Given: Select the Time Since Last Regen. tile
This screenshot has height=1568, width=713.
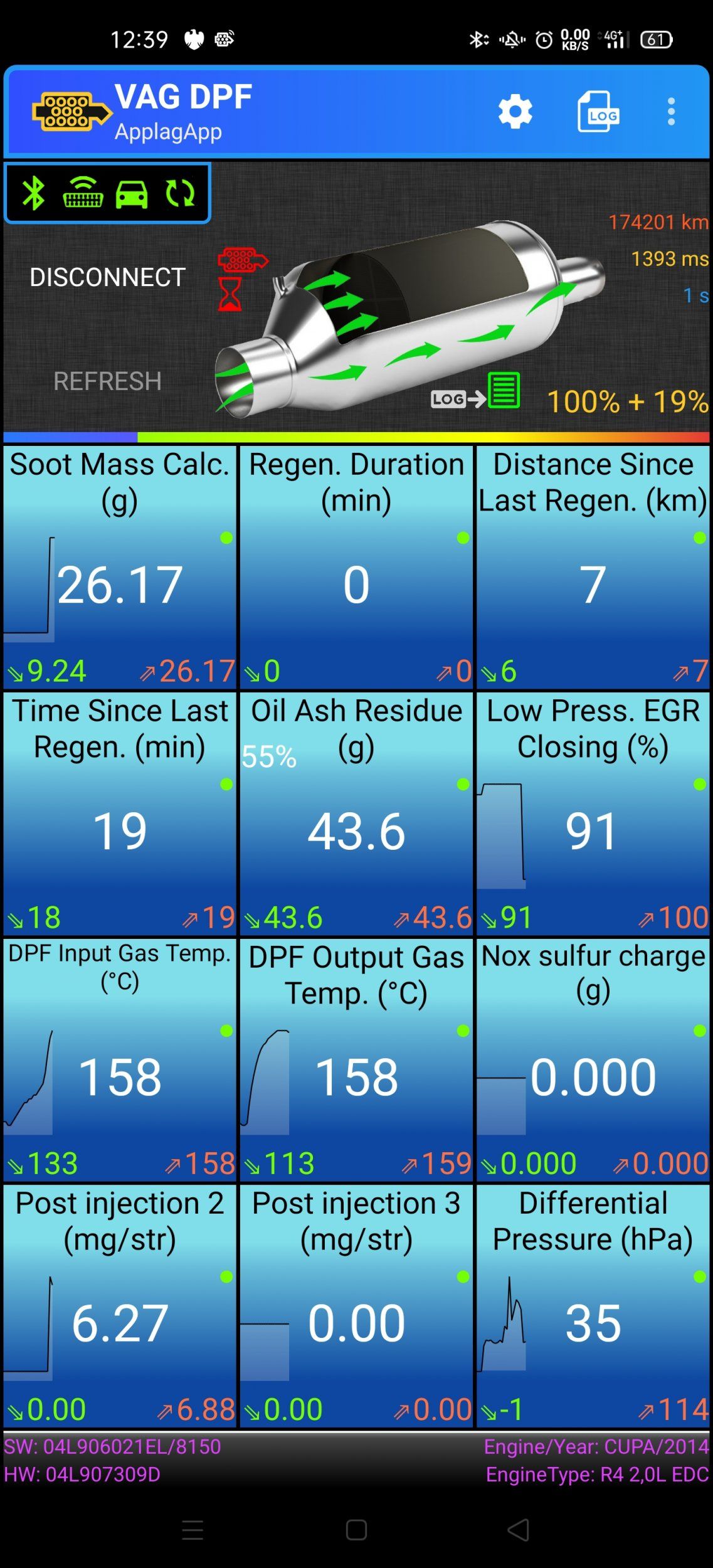Looking at the screenshot, I should point(120,813).
